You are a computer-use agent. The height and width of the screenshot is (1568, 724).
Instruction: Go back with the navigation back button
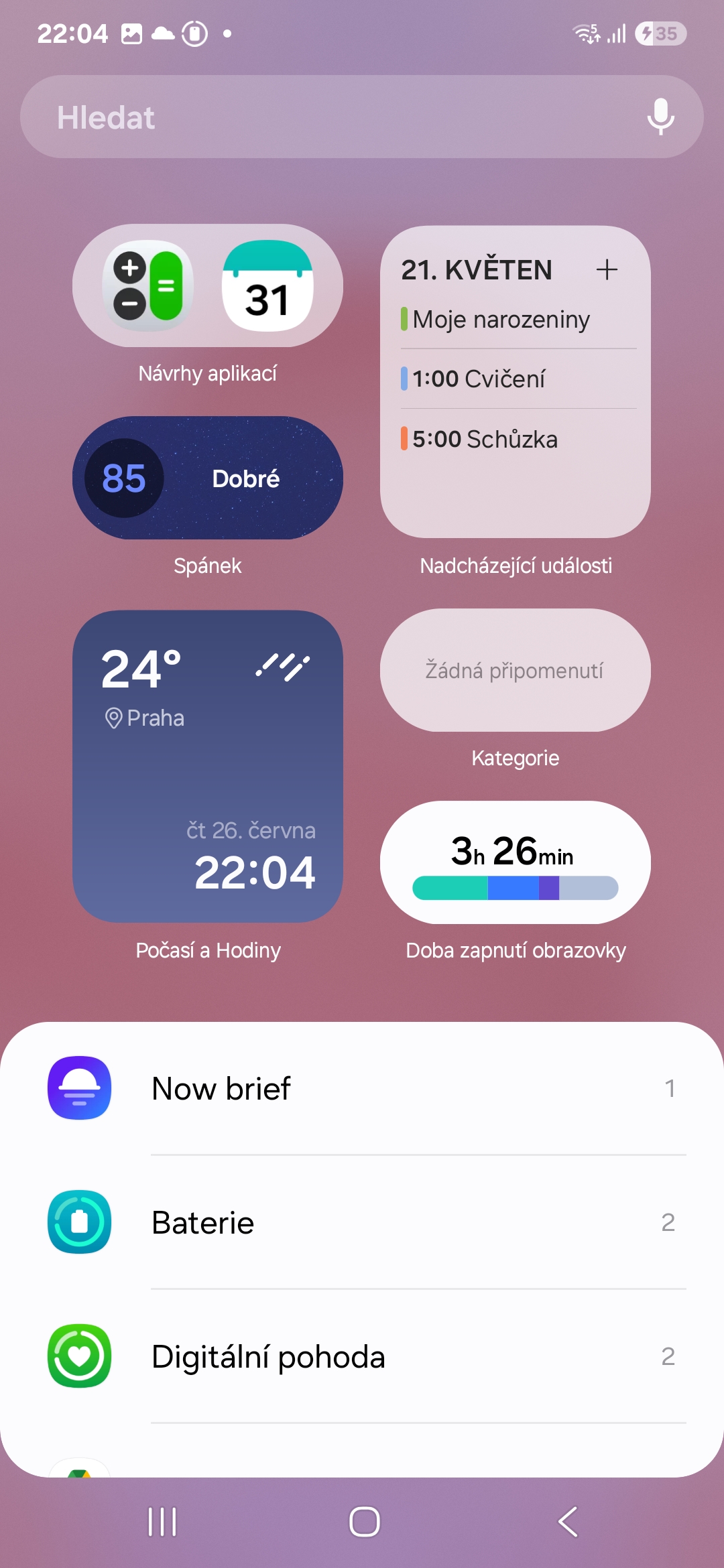pos(568,1521)
